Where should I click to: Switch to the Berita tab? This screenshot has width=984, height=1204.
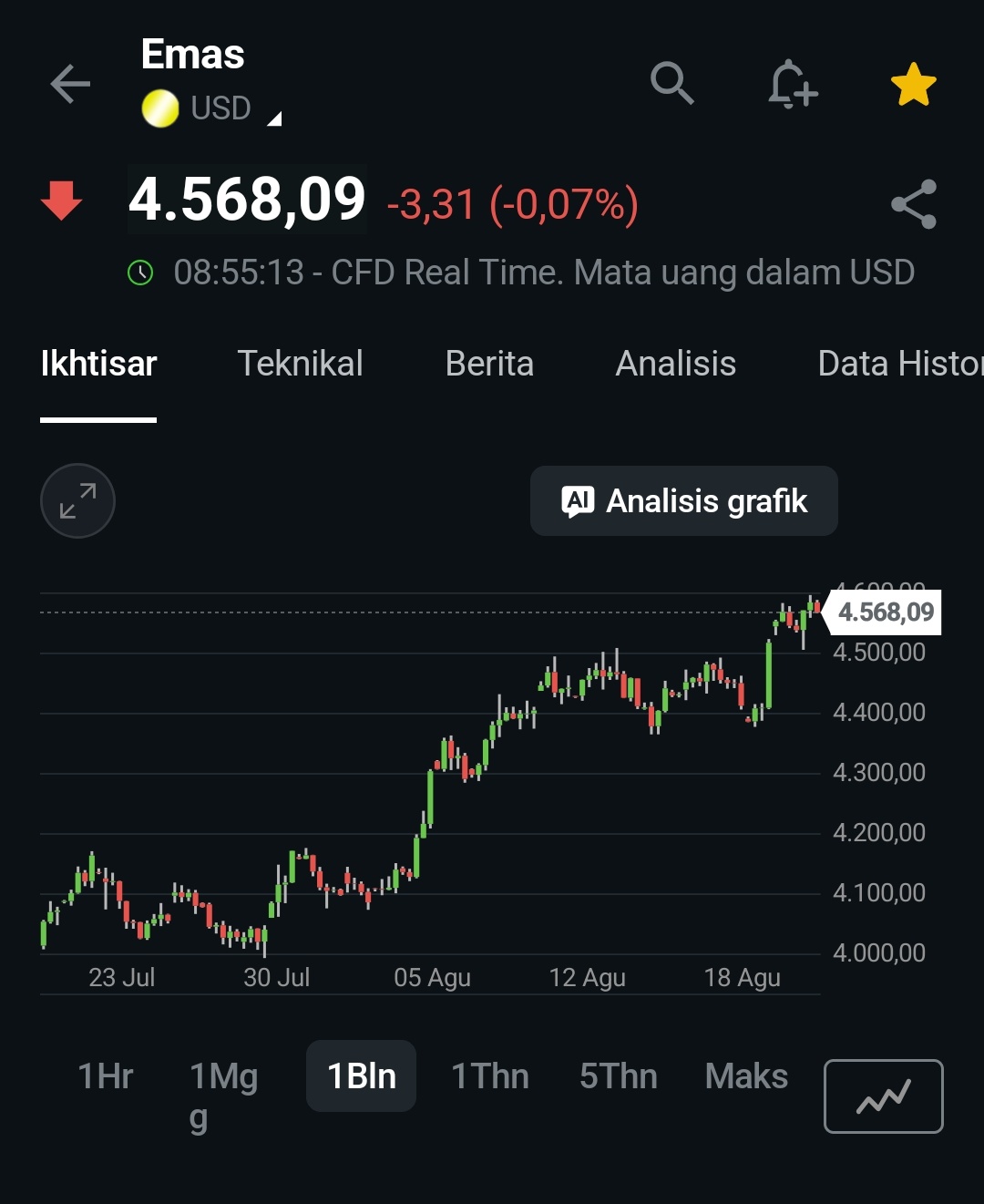coord(489,364)
